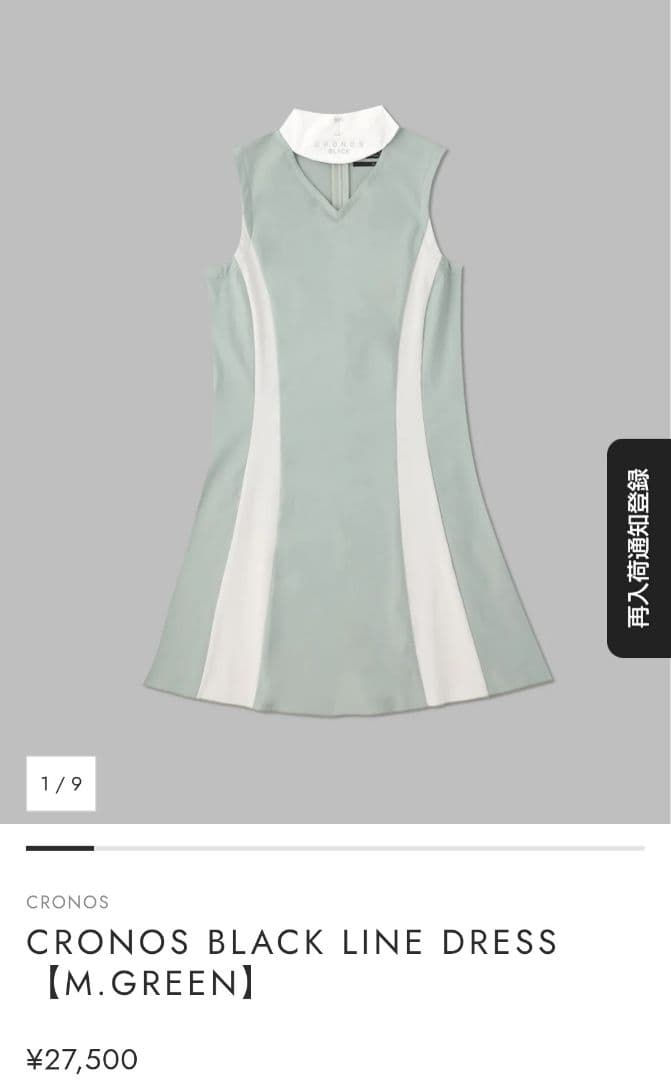Open the CRONOS brand link above the title
The image size is (671, 1080).
coord(68,902)
